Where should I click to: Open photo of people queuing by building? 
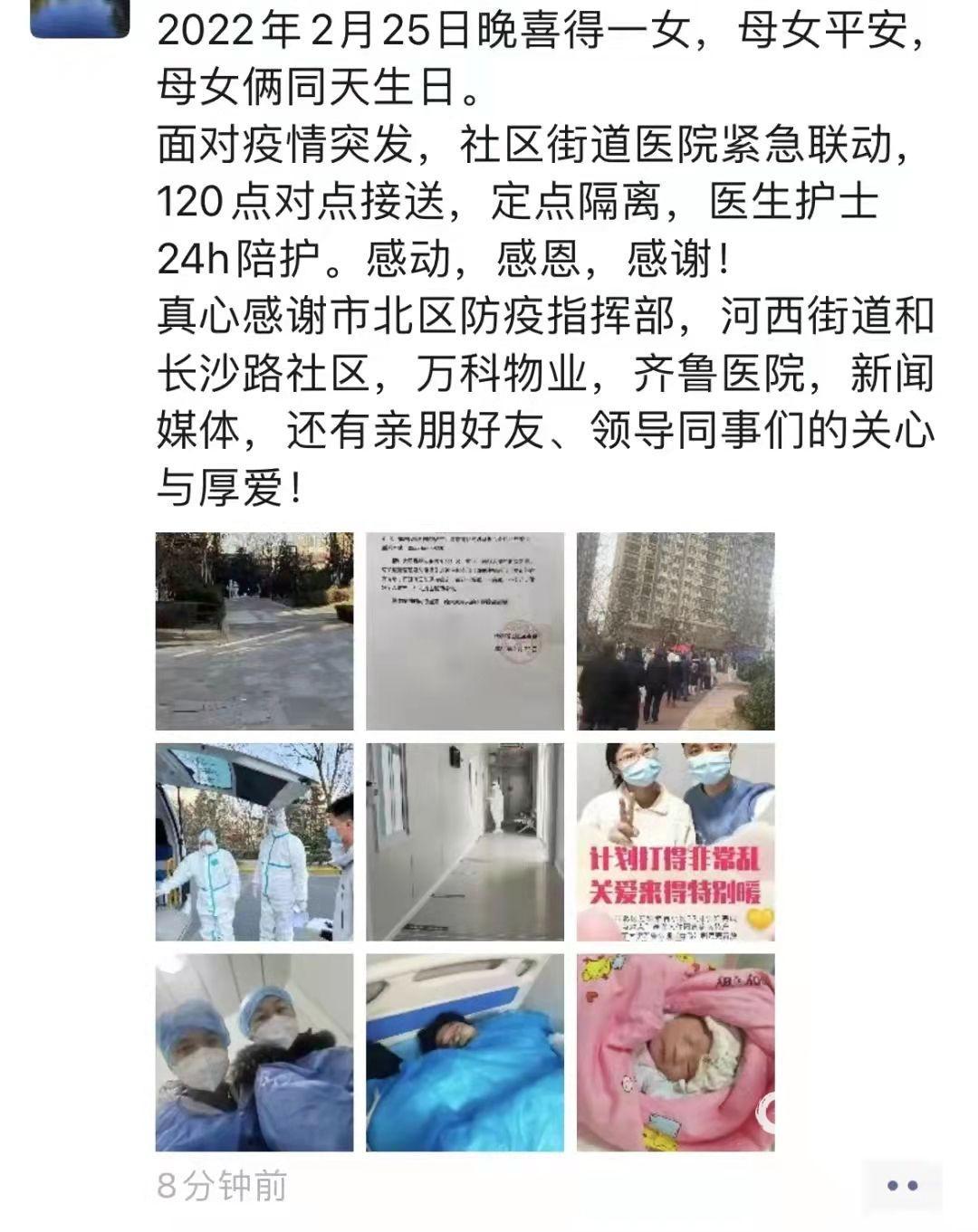pyautogui.click(x=676, y=631)
